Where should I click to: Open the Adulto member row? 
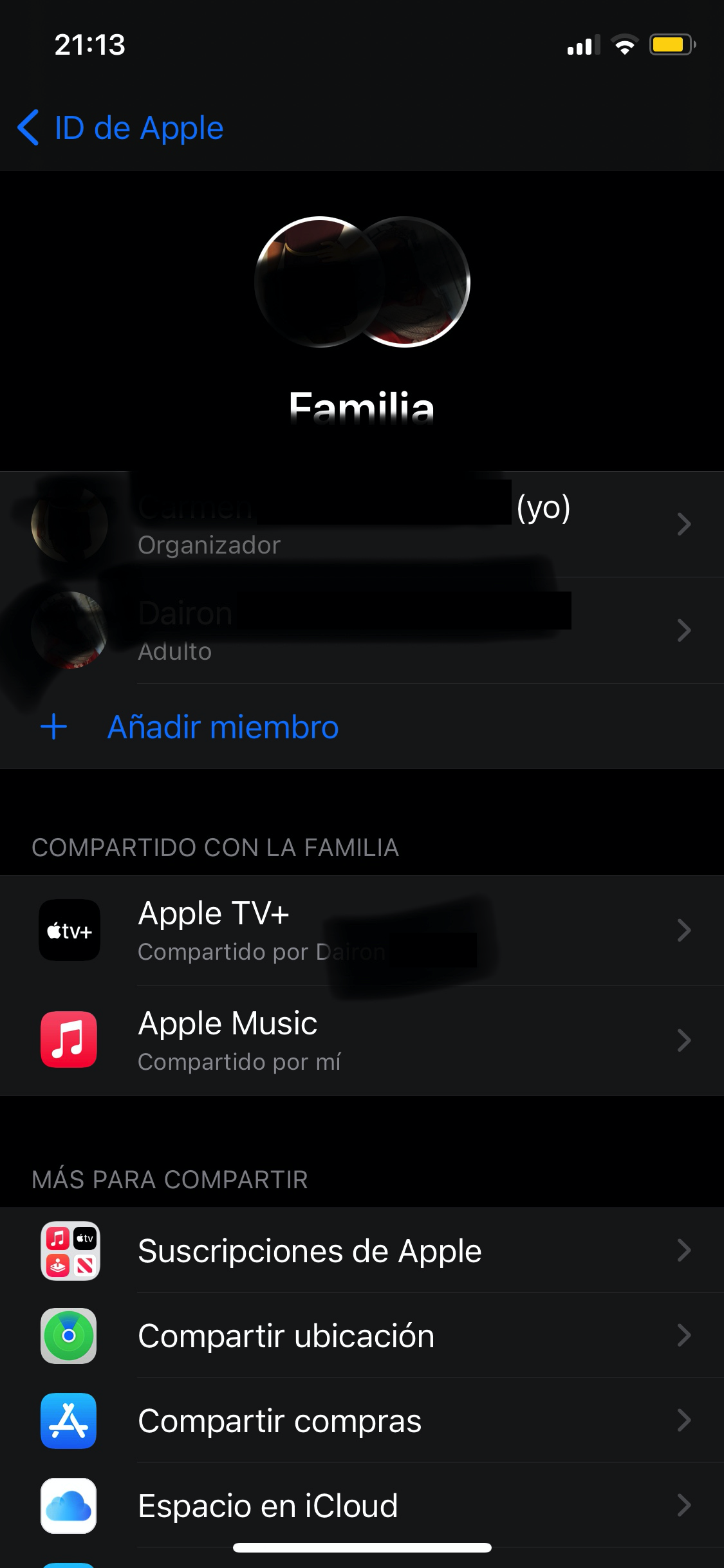[x=362, y=631]
